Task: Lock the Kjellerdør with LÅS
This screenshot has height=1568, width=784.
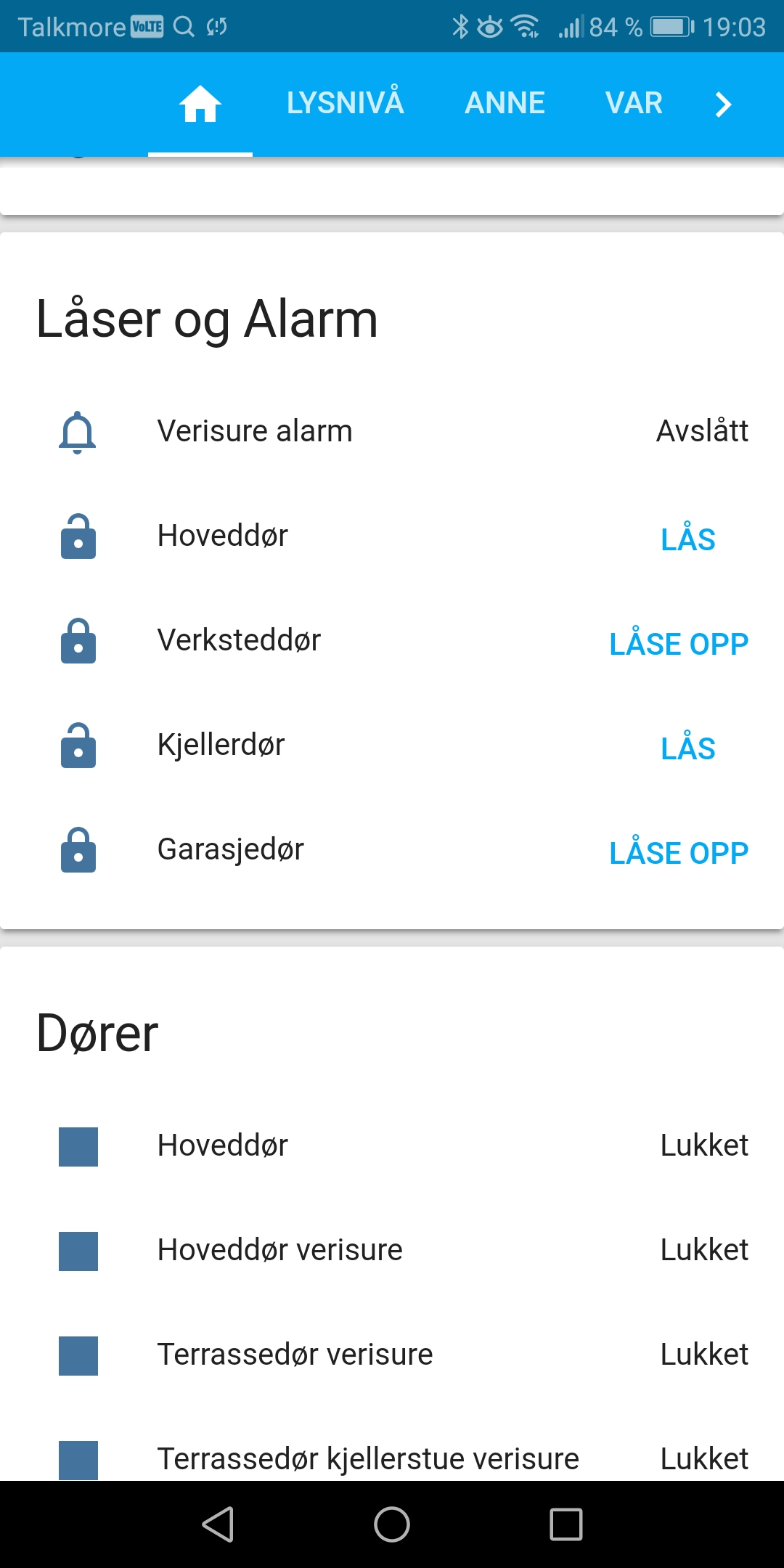Action: (687, 748)
